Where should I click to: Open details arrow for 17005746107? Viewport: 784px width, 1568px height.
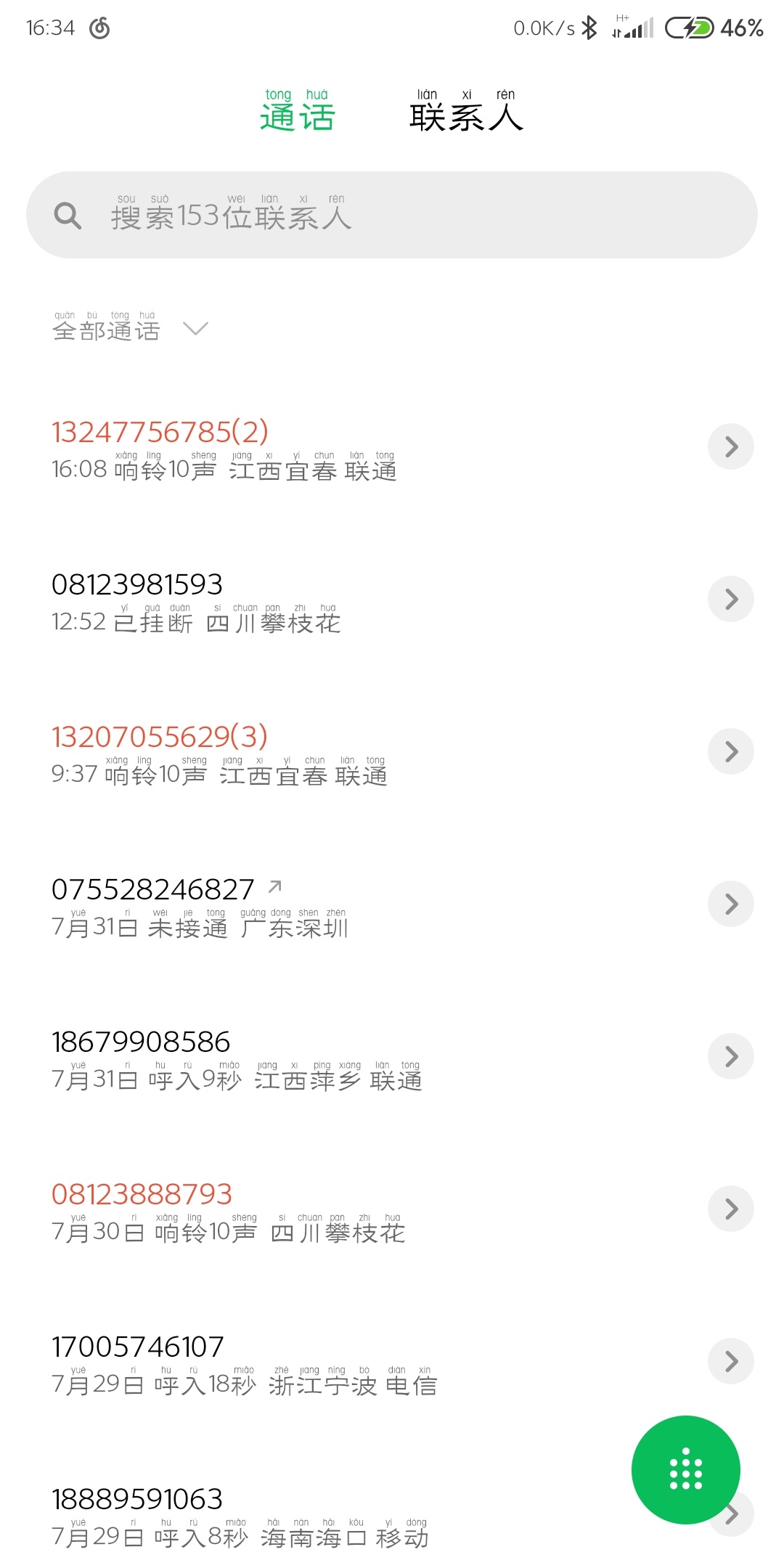tap(731, 1361)
